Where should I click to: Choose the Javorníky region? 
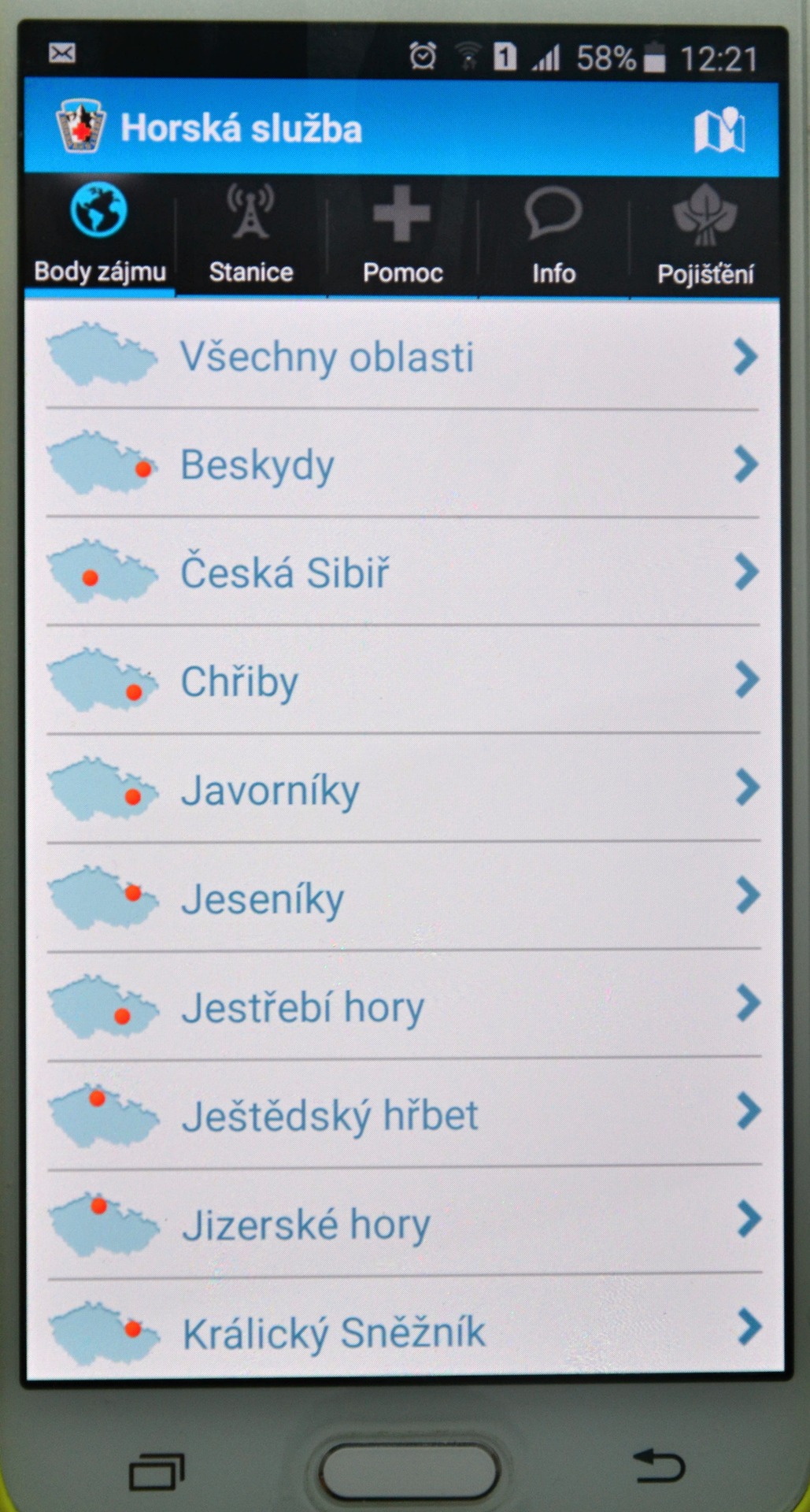401,789
